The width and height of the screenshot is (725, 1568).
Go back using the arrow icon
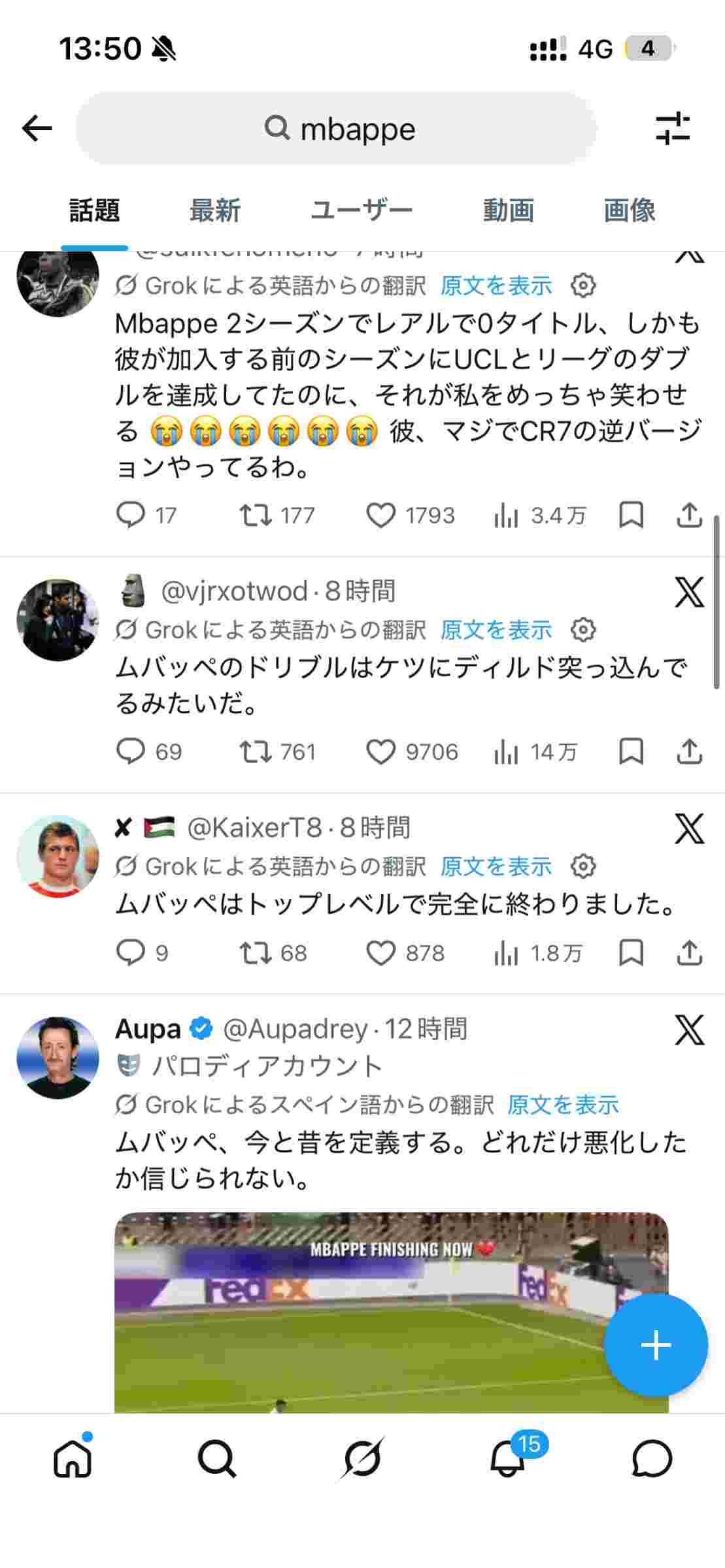tap(37, 128)
